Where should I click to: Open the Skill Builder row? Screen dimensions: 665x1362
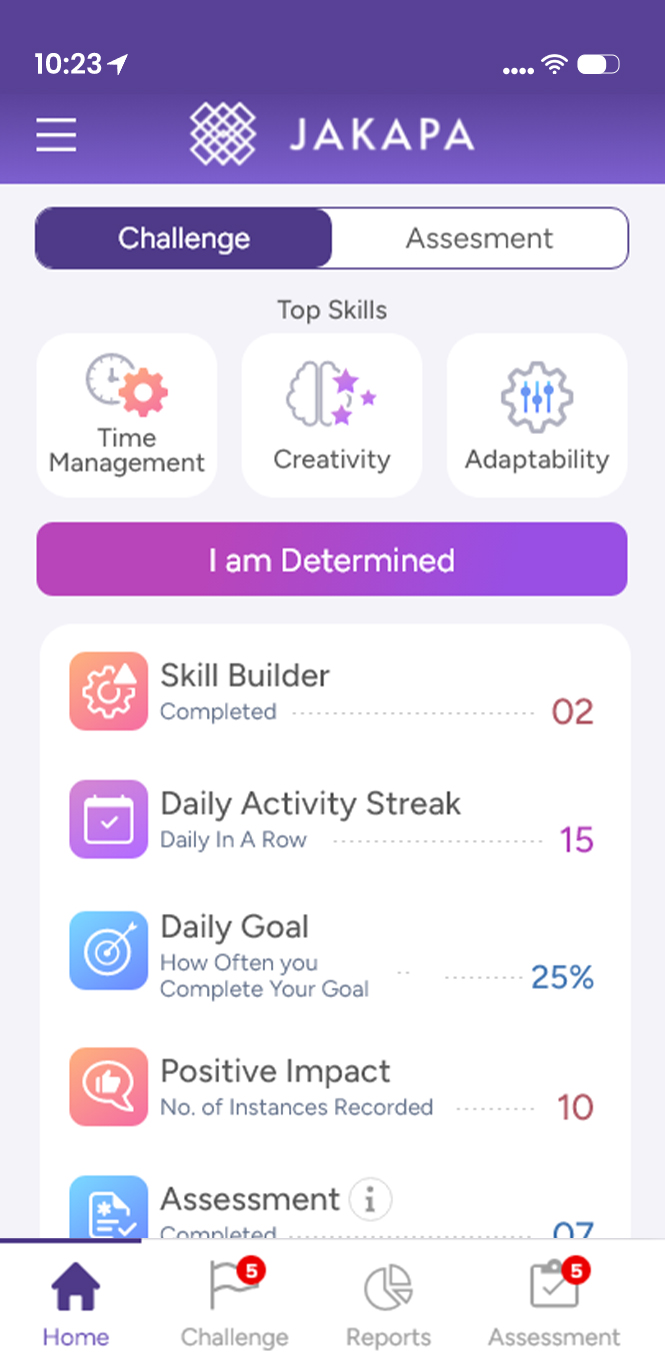(332, 691)
